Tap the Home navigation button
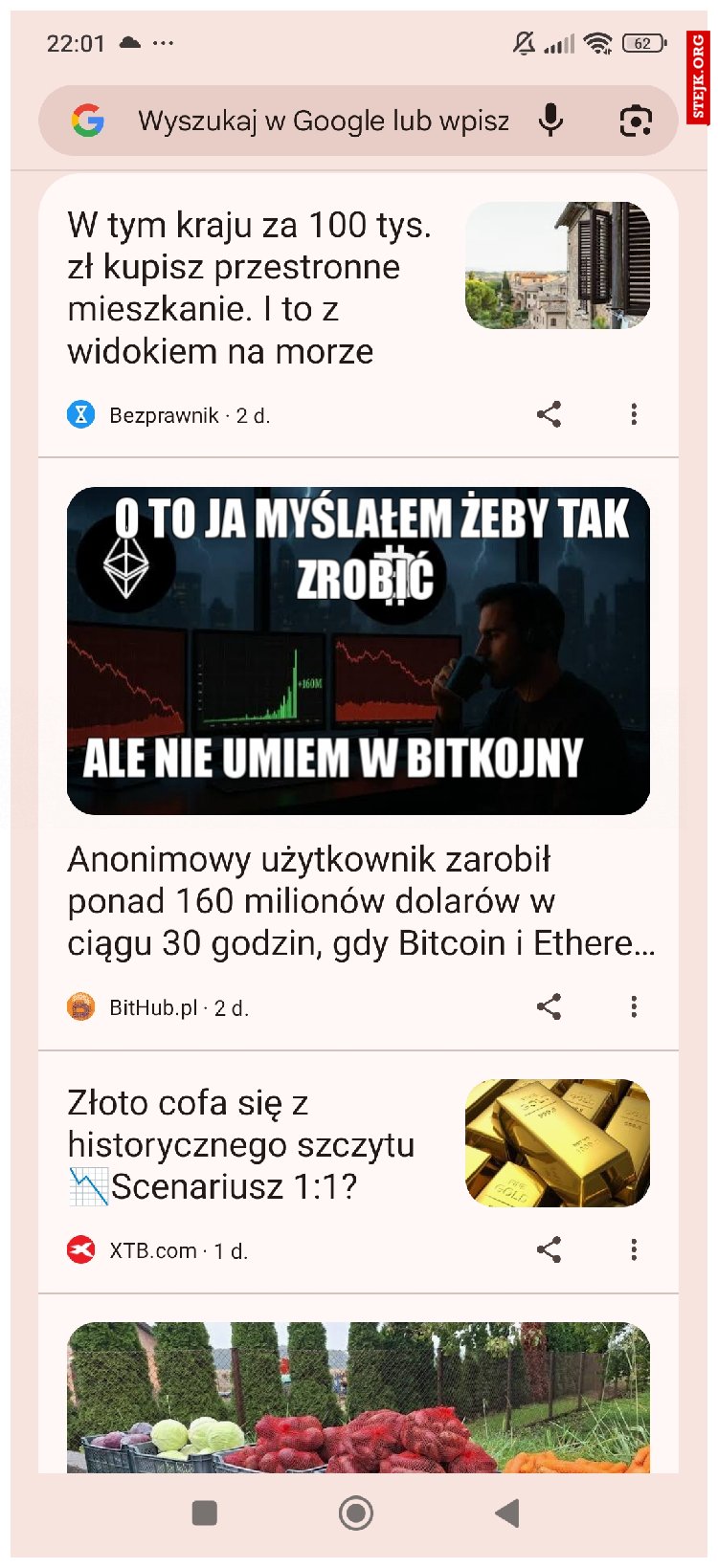Screen dimensions: 718x1568 point(355,1513)
